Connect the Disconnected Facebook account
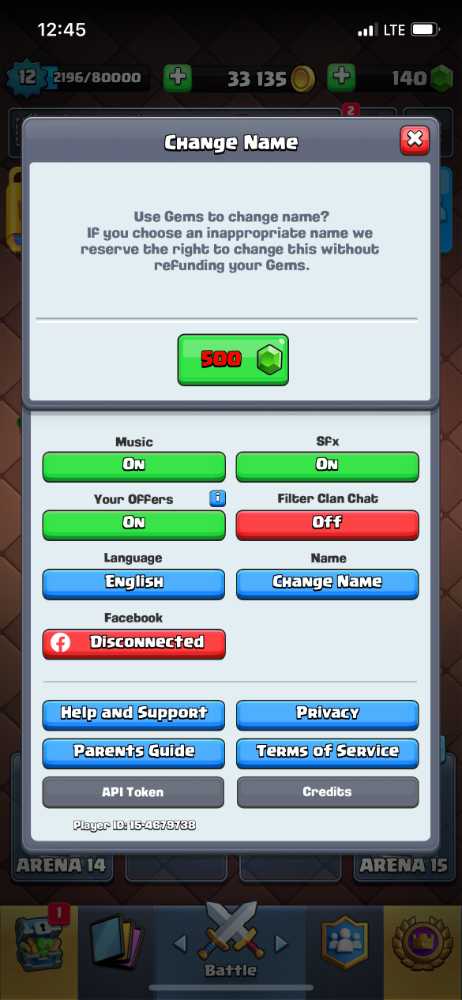Screen dimensions: 462x1000 pos(134,643)
